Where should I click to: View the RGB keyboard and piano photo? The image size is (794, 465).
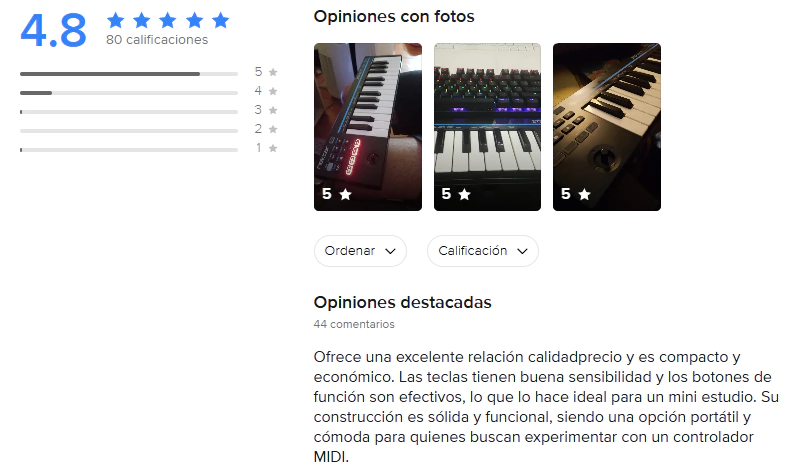point(487,127)
